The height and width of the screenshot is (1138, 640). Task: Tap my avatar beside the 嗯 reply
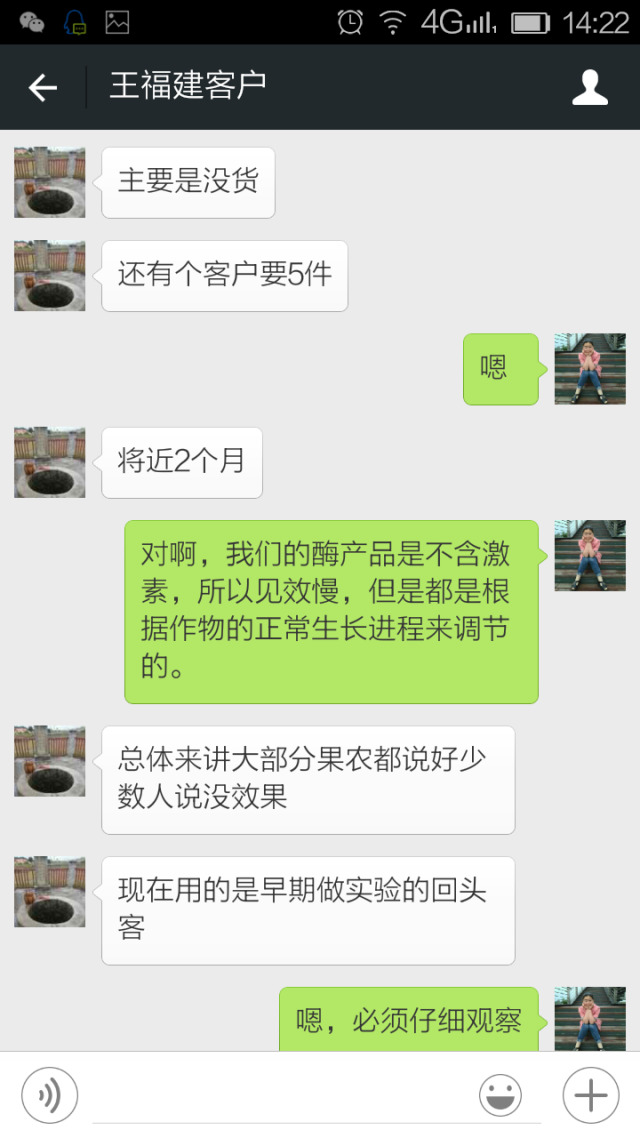pyautogui.click(x=590, y=369)
